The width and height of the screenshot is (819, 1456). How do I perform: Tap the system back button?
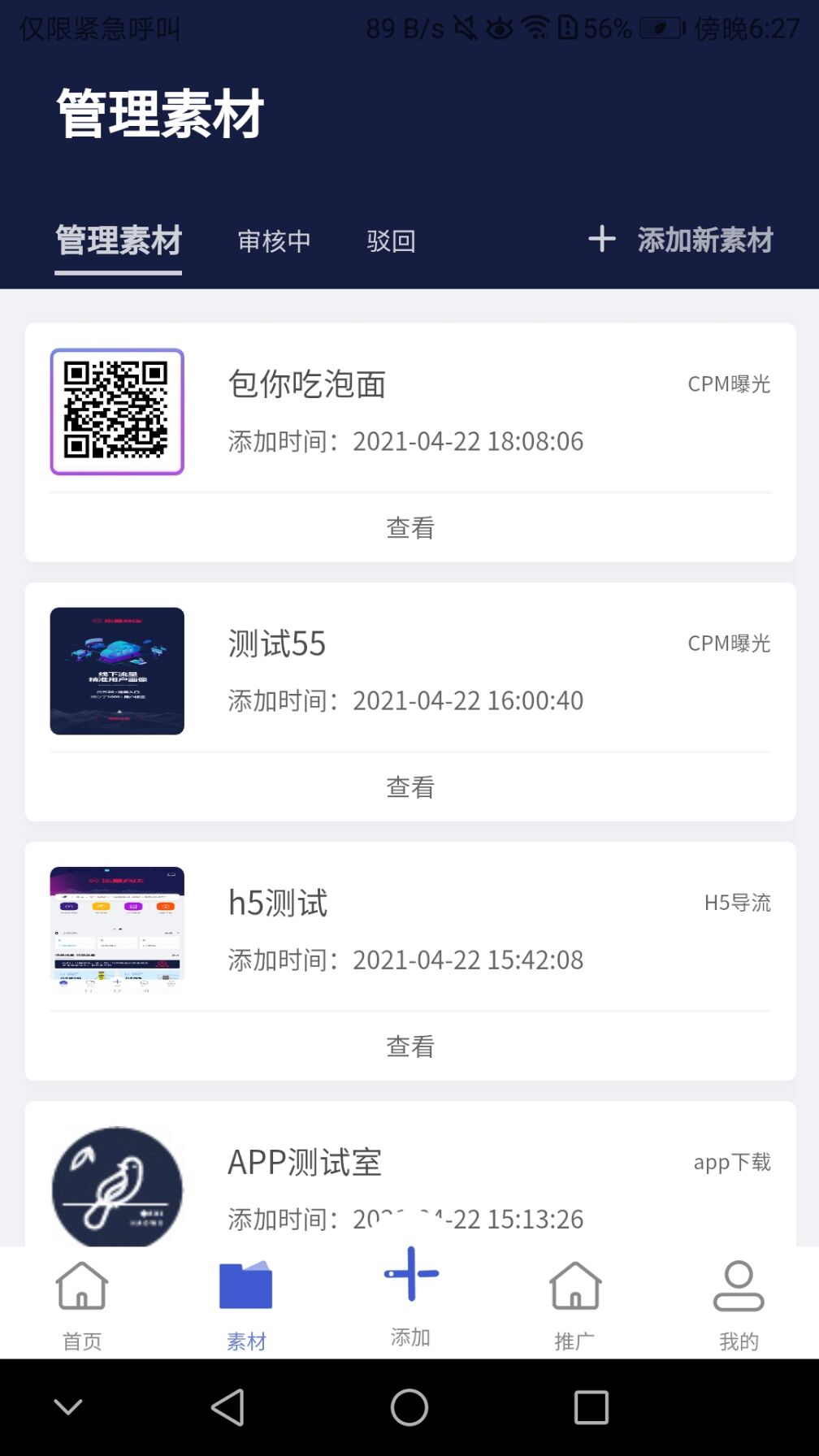pos(228,1407)
